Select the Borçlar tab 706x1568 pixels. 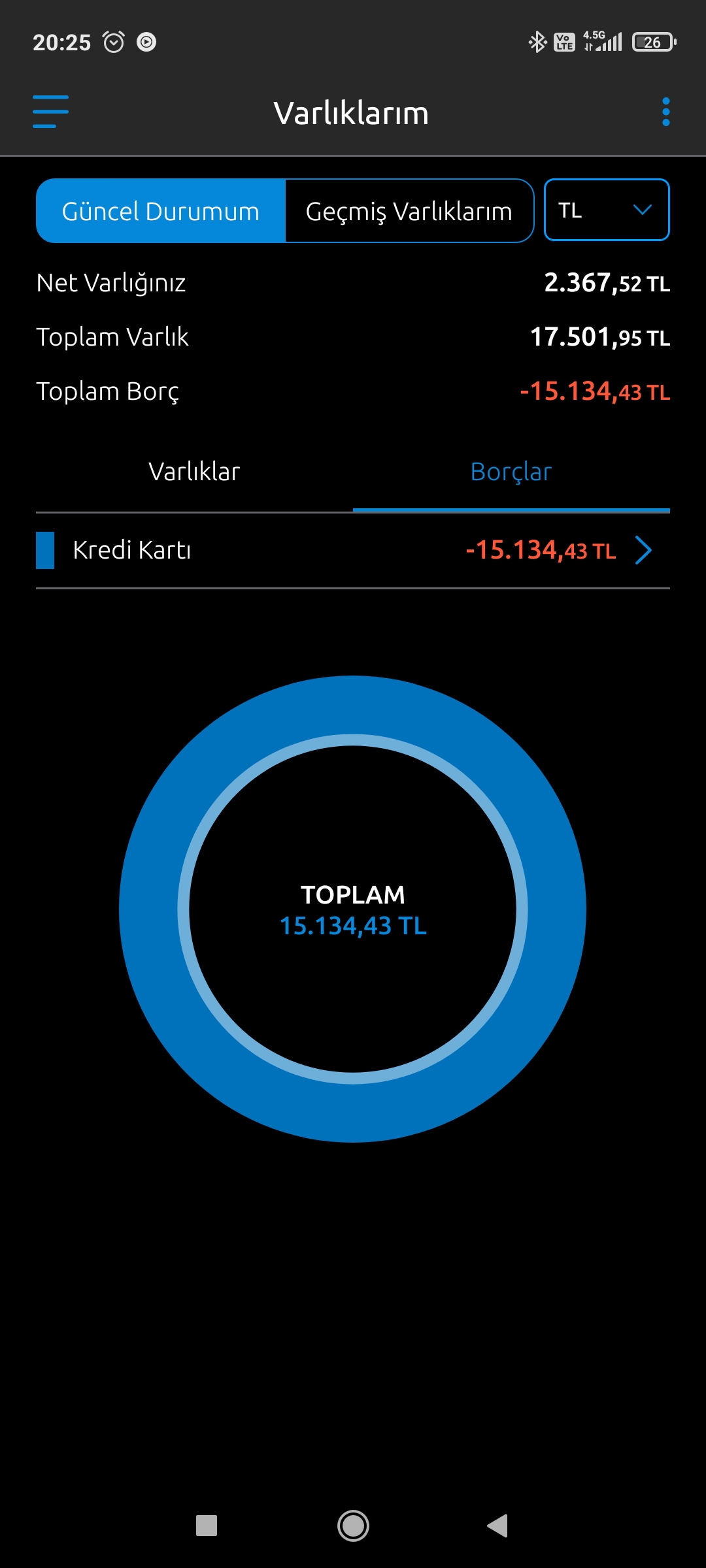511,472
